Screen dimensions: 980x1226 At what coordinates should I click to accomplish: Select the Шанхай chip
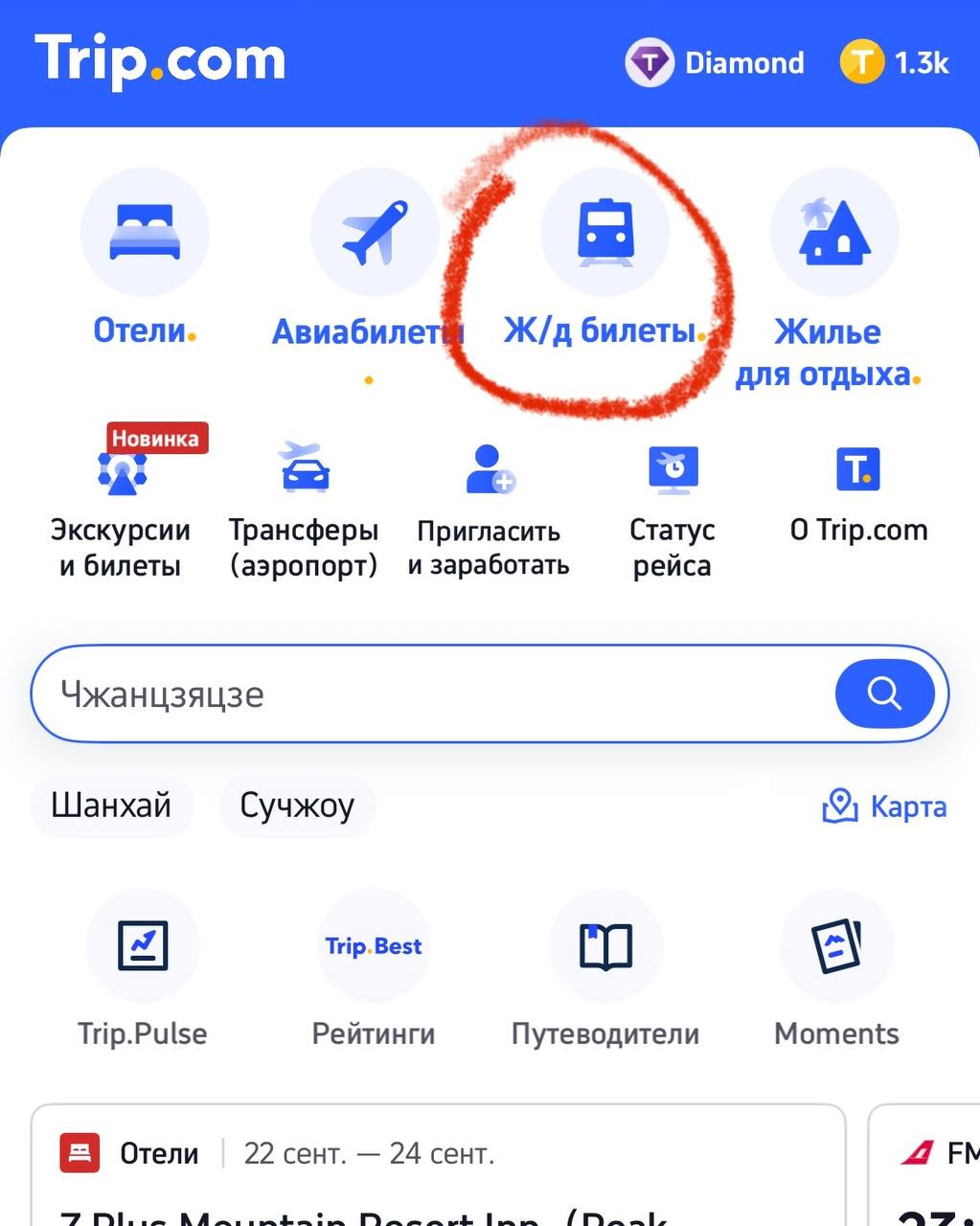pyautogui.click(x=111, y=805)
